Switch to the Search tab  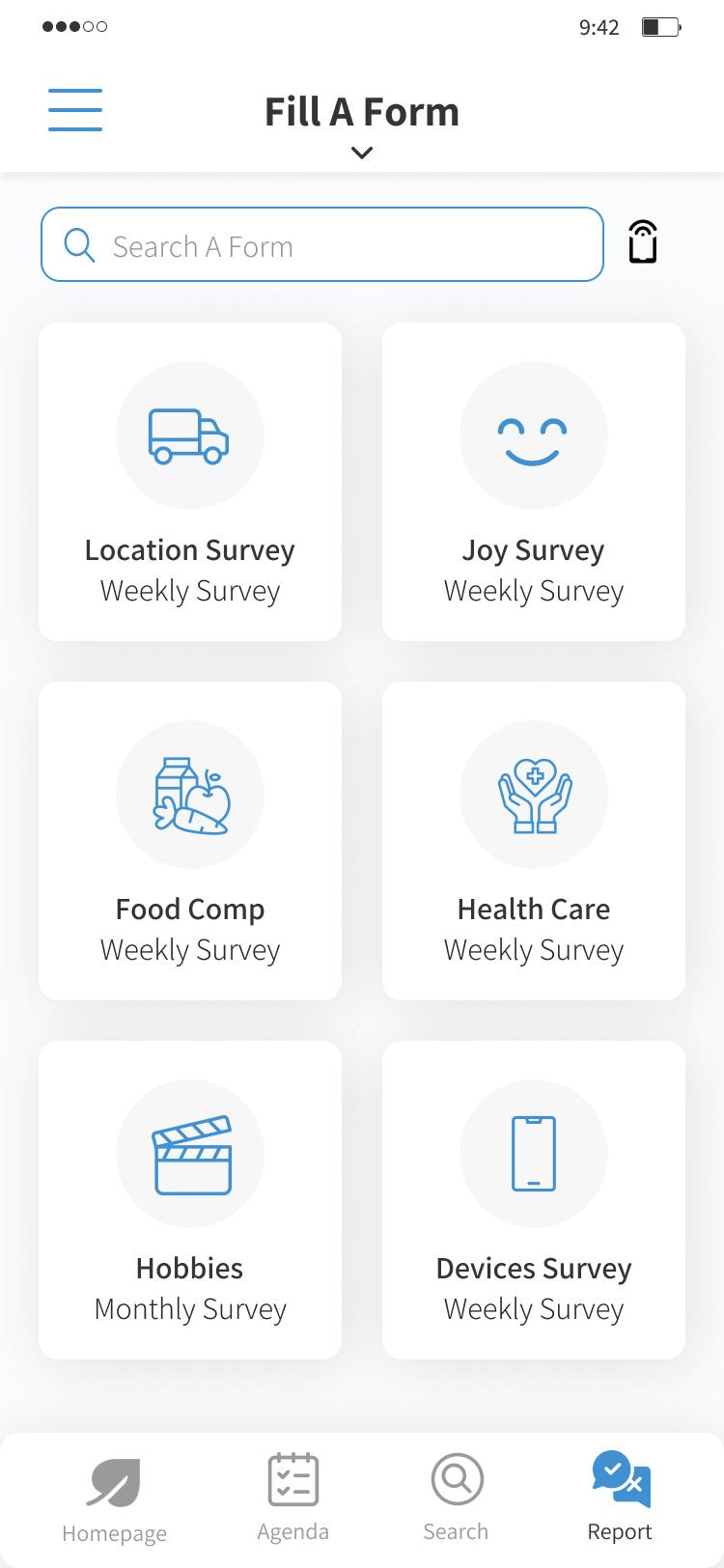(x=456, y=1498)
